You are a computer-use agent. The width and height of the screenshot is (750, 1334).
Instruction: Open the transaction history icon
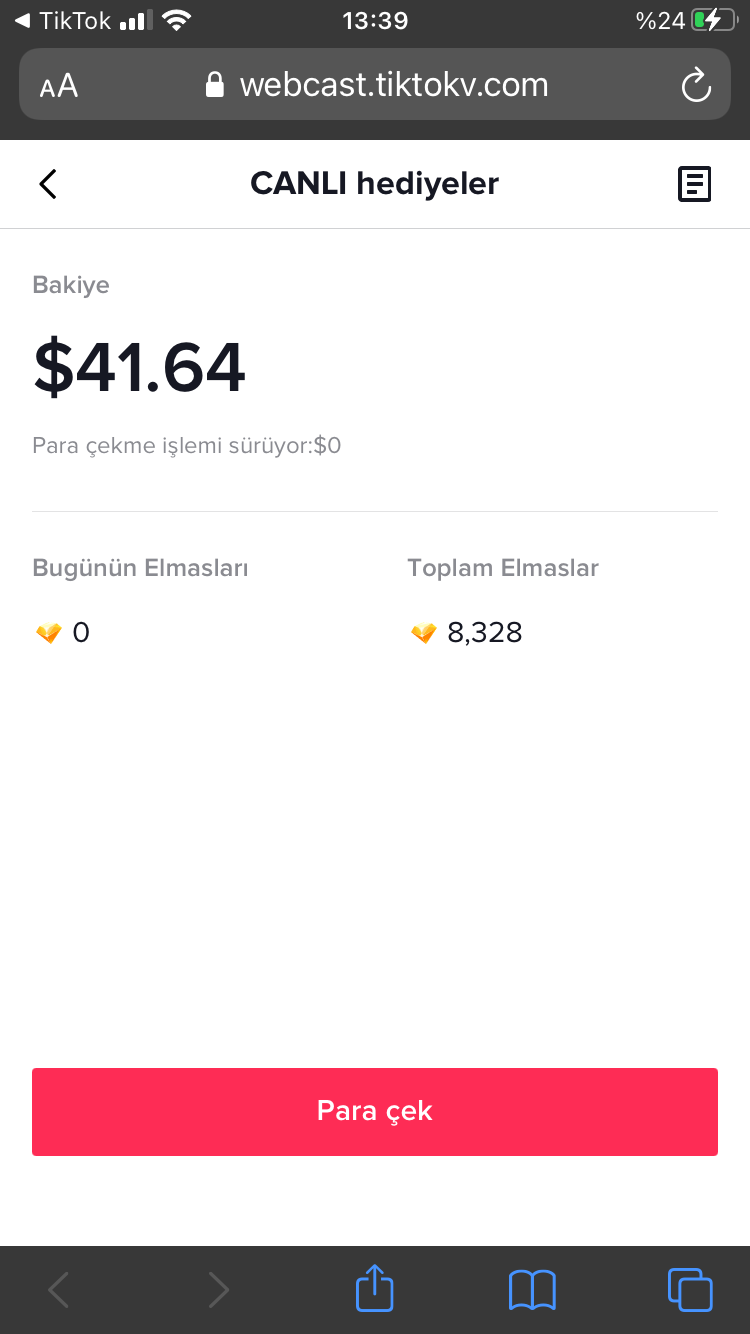694,184
